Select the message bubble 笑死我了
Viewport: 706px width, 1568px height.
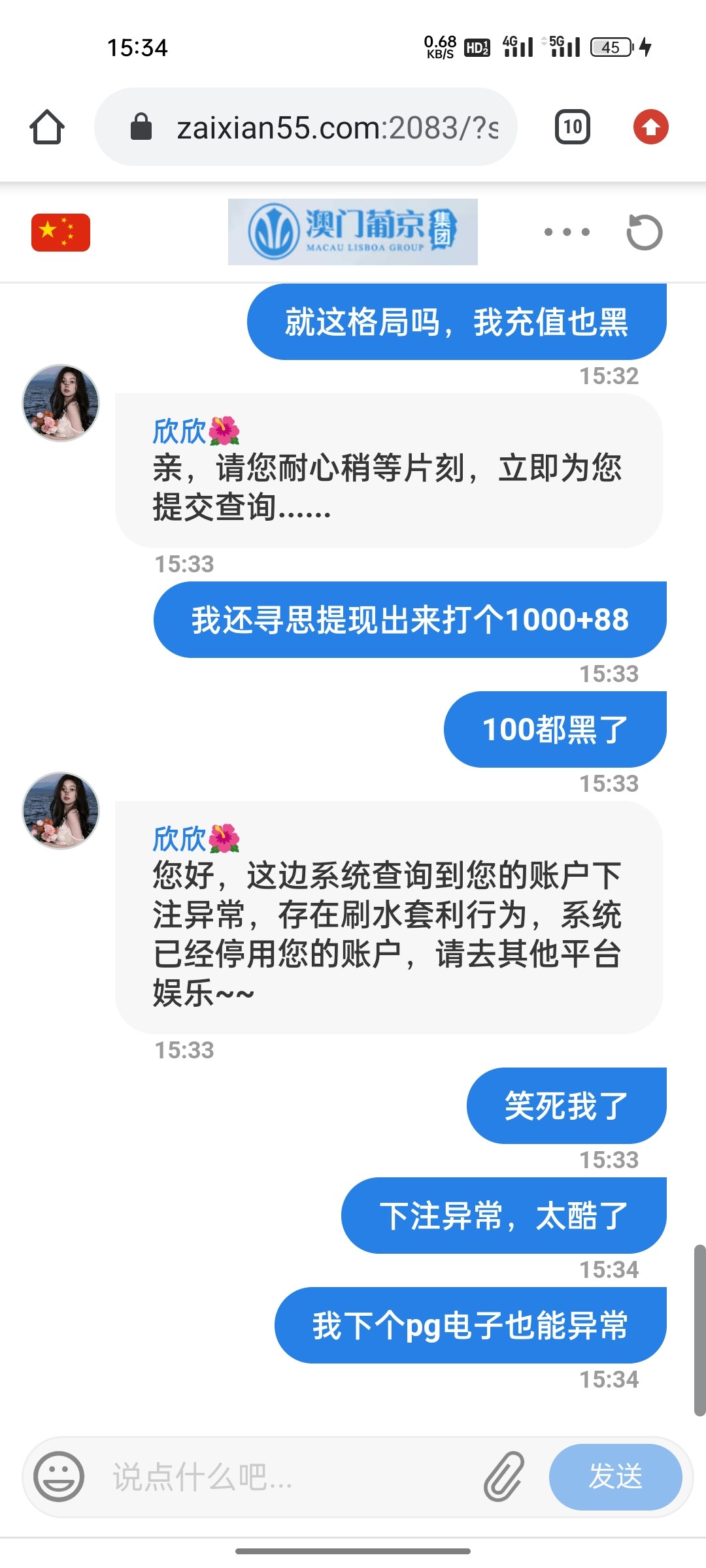coord(566,1105)
